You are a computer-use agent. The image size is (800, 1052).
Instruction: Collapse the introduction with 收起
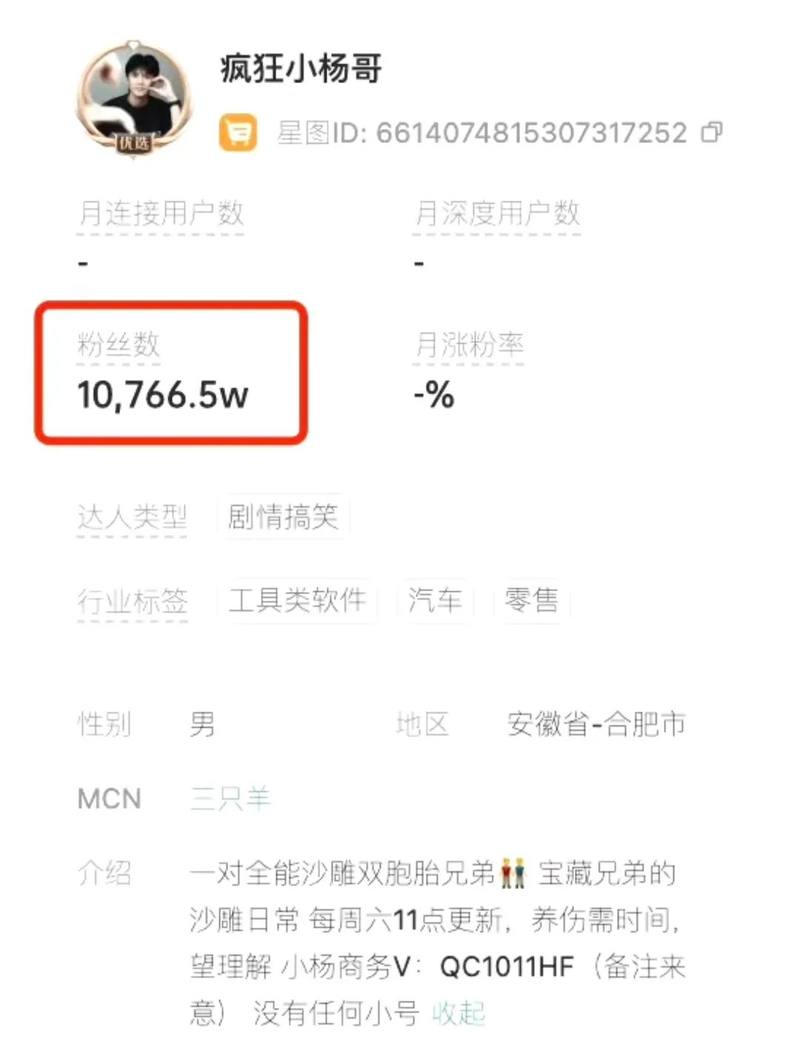pyautogui.click(x=458, y=1014)
